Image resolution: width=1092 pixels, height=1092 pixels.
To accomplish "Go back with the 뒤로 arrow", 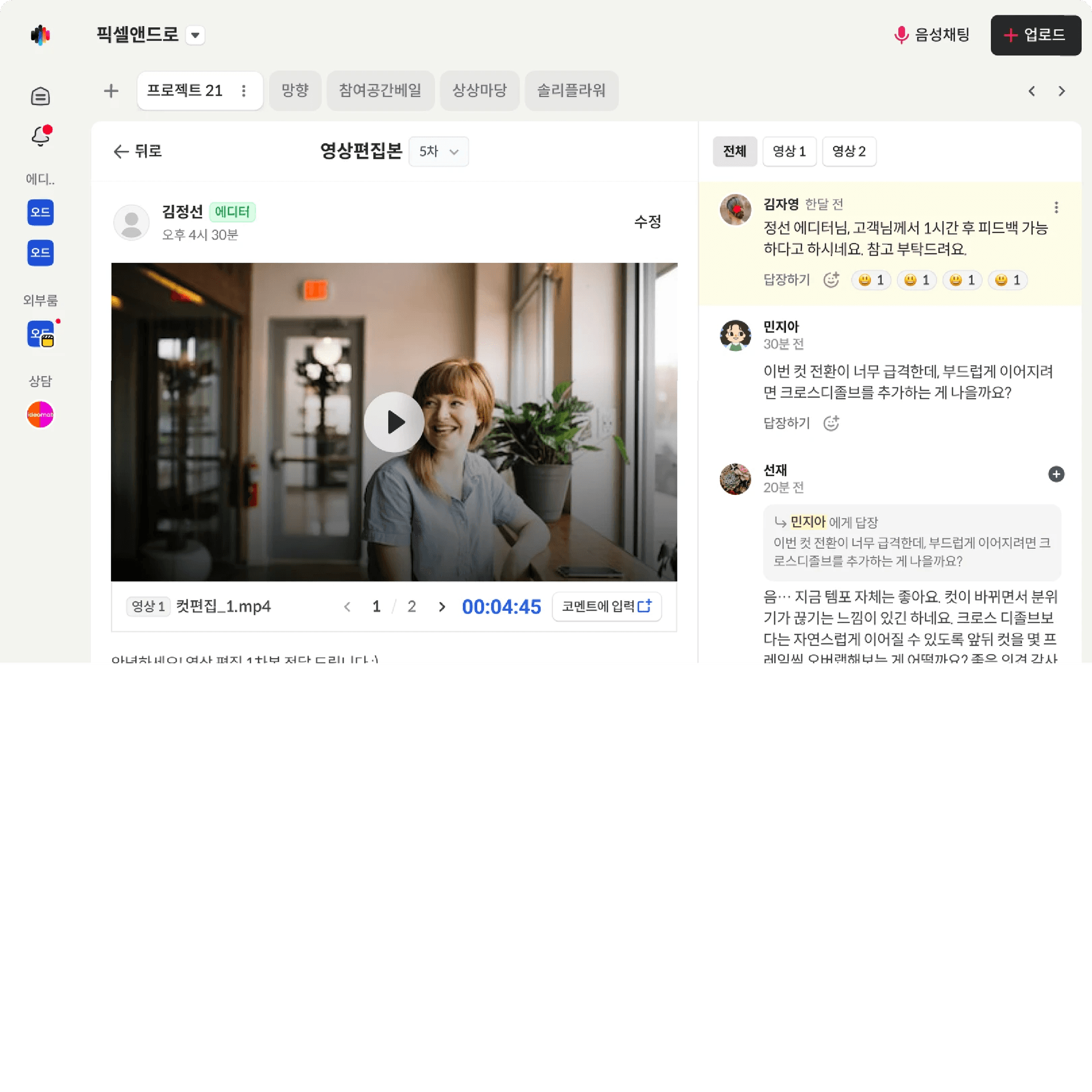I will click(x=138, y=151).
